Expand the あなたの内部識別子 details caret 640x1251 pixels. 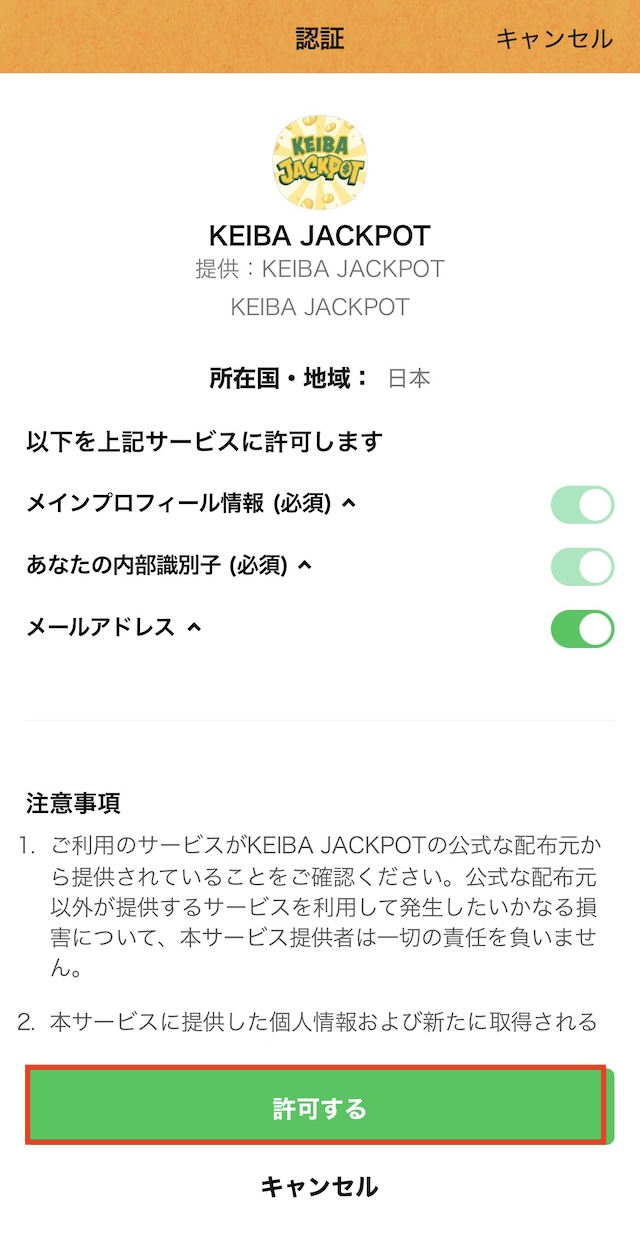pos(306,566)
